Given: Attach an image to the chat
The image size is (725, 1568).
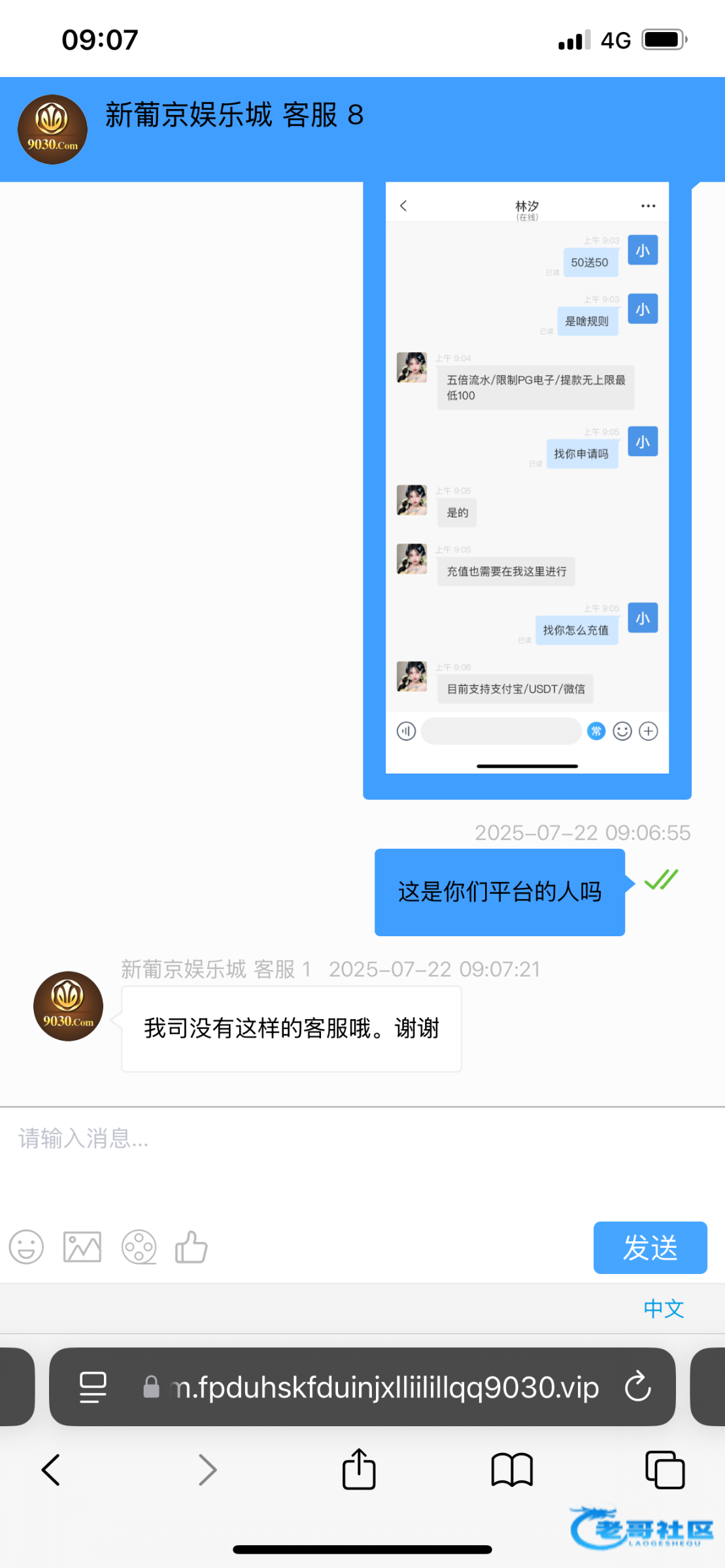Looking at the screenshot, I should (x=82, y=1247).
